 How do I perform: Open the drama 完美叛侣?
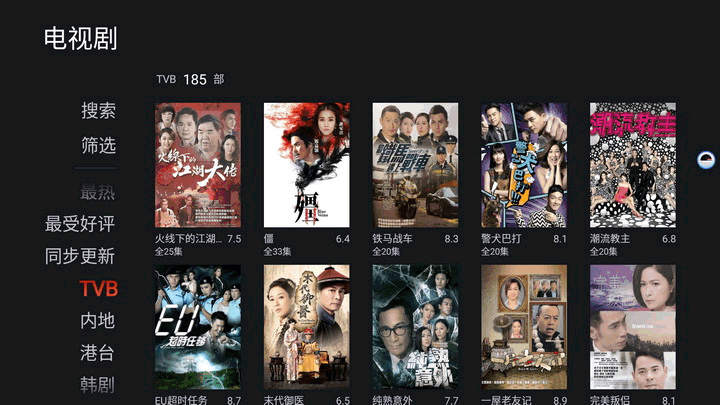click(633, 327)
